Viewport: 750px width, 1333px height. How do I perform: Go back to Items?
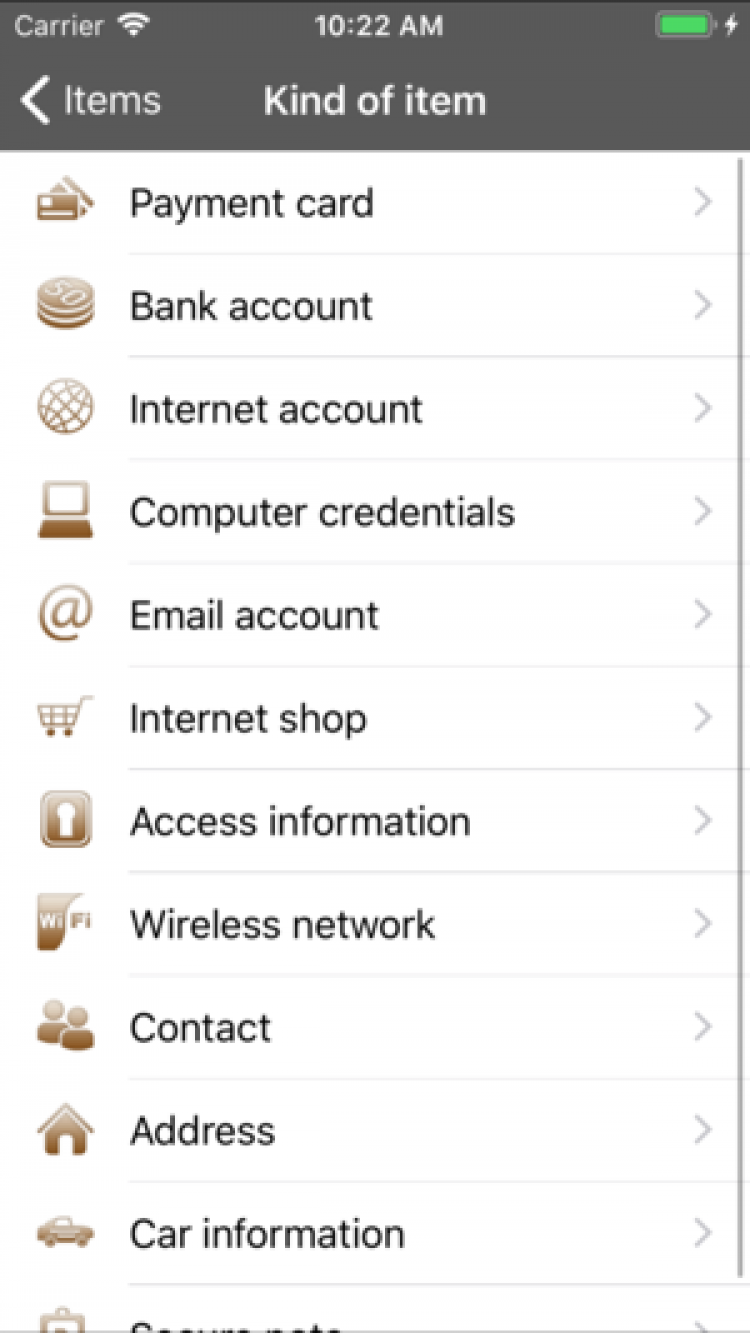(x=90, y=101)
